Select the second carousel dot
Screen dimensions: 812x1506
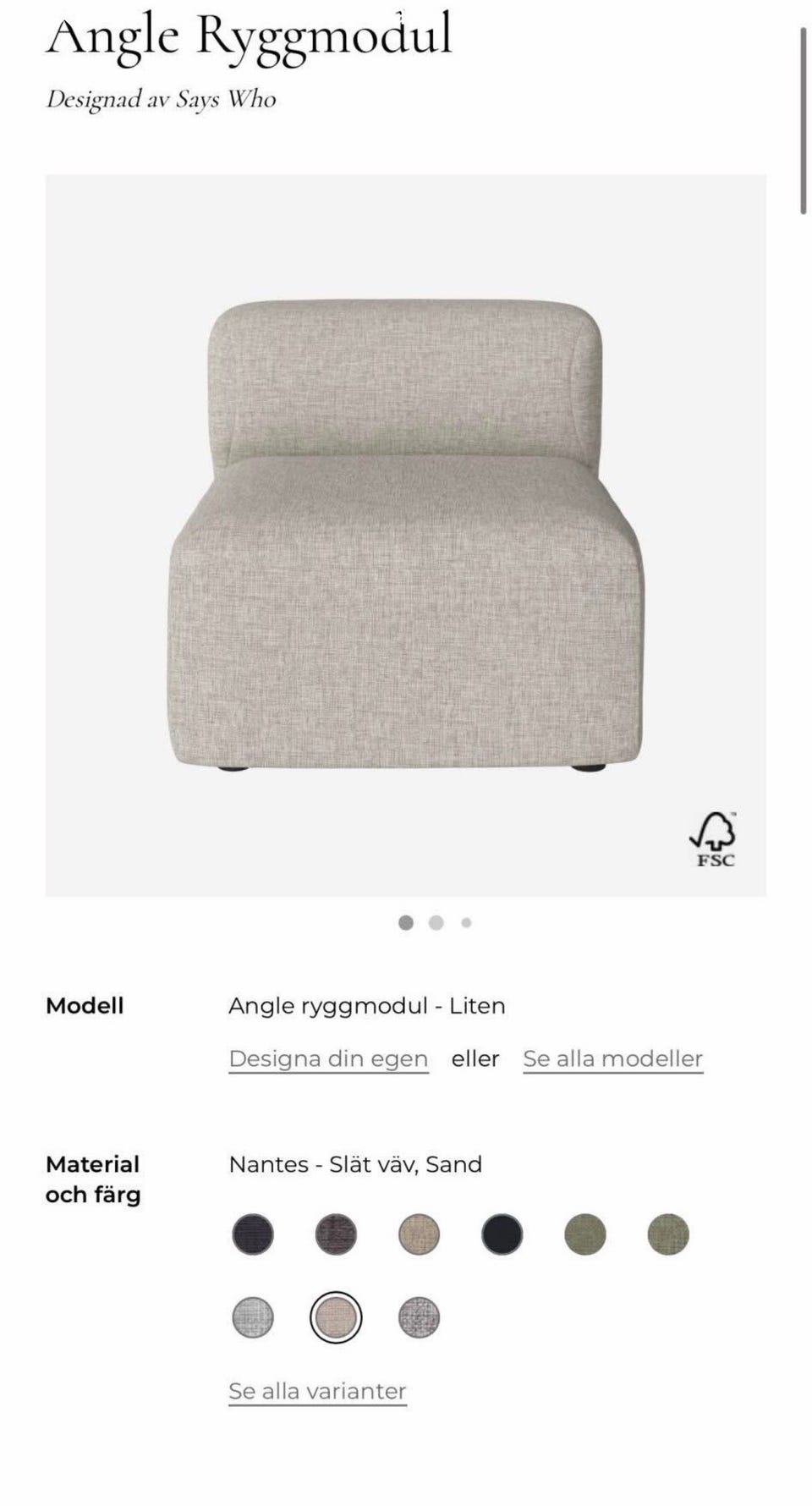[436, 923]
